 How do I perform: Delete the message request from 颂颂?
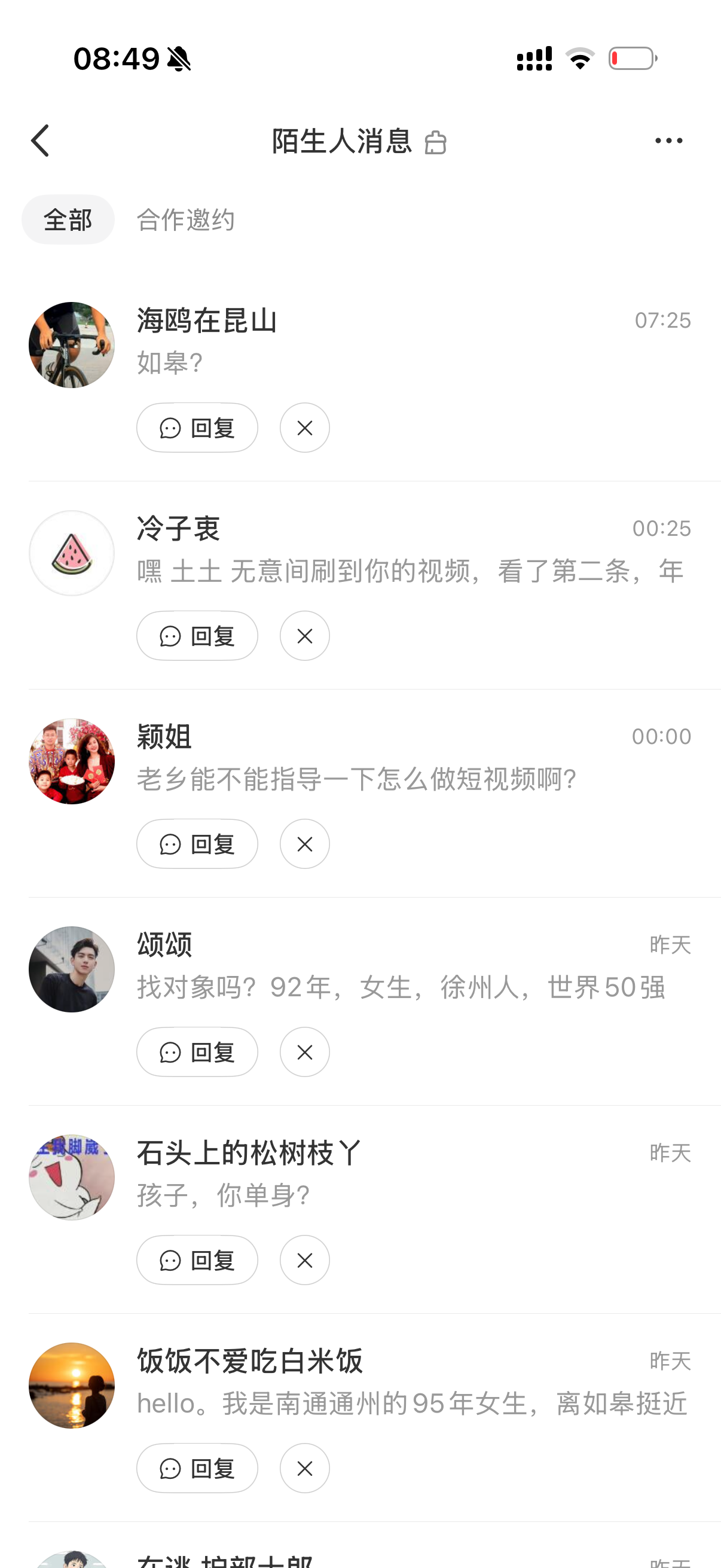304,1053
